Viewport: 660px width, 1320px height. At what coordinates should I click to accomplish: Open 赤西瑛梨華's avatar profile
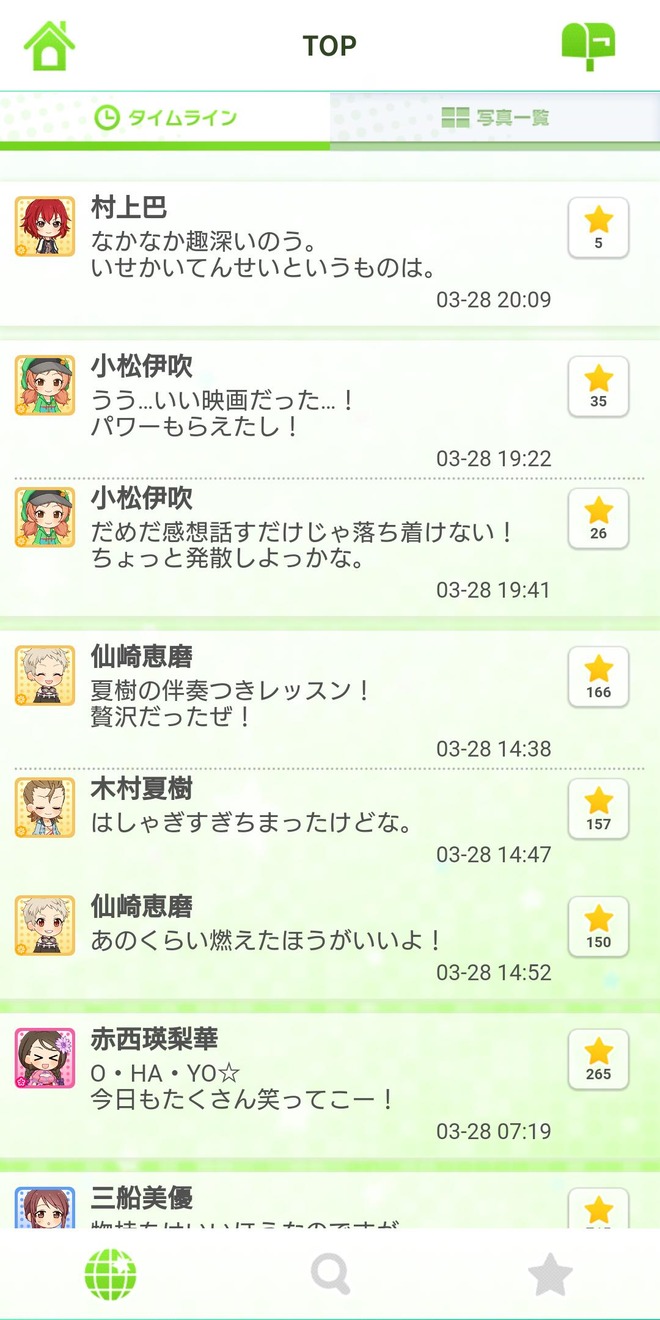(x=45, y=1058)
